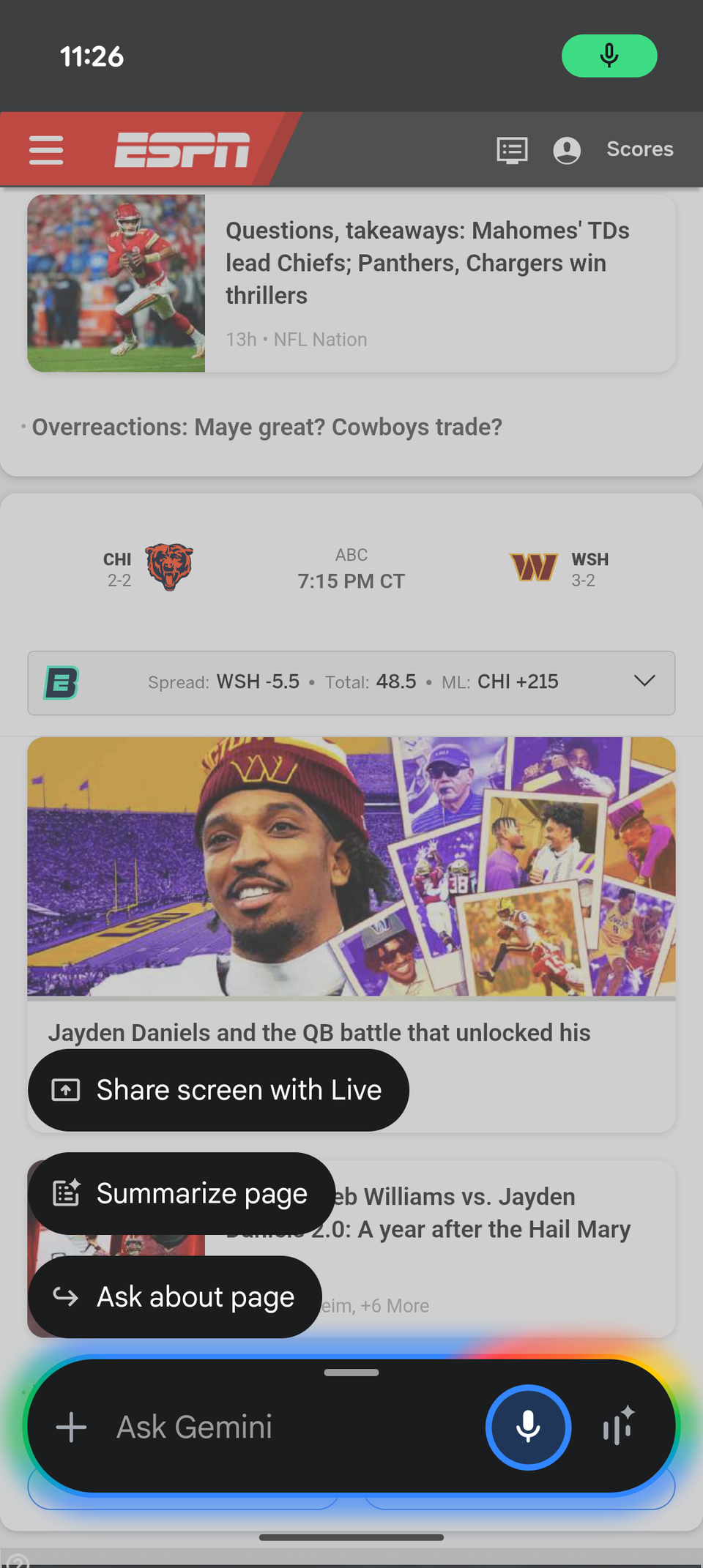Open the account profile icon
The image size is (703, 1568).
click(x=567, y=150)
